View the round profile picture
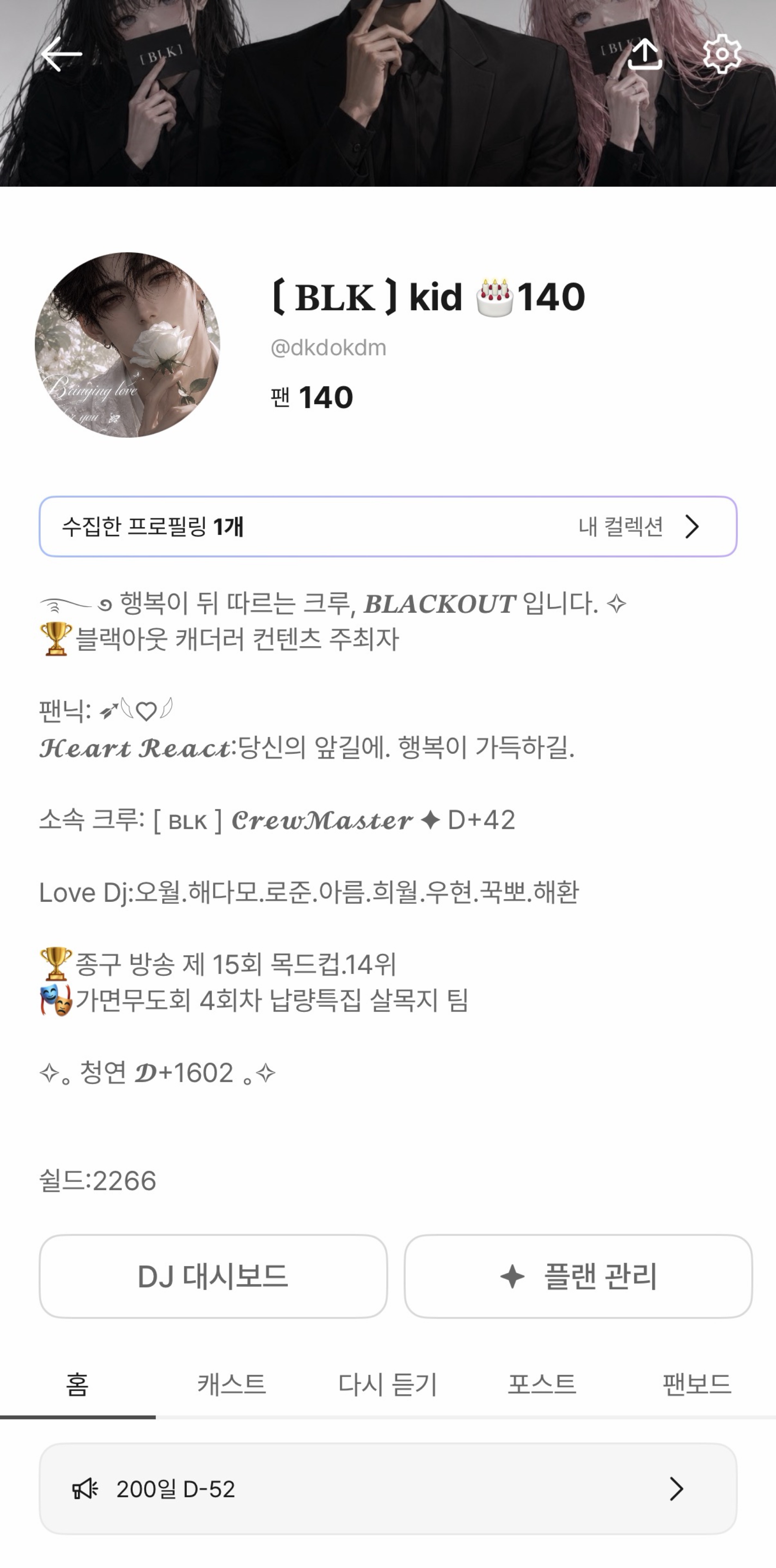Screen dimensions: 776x1568 (x=127, y=345)
